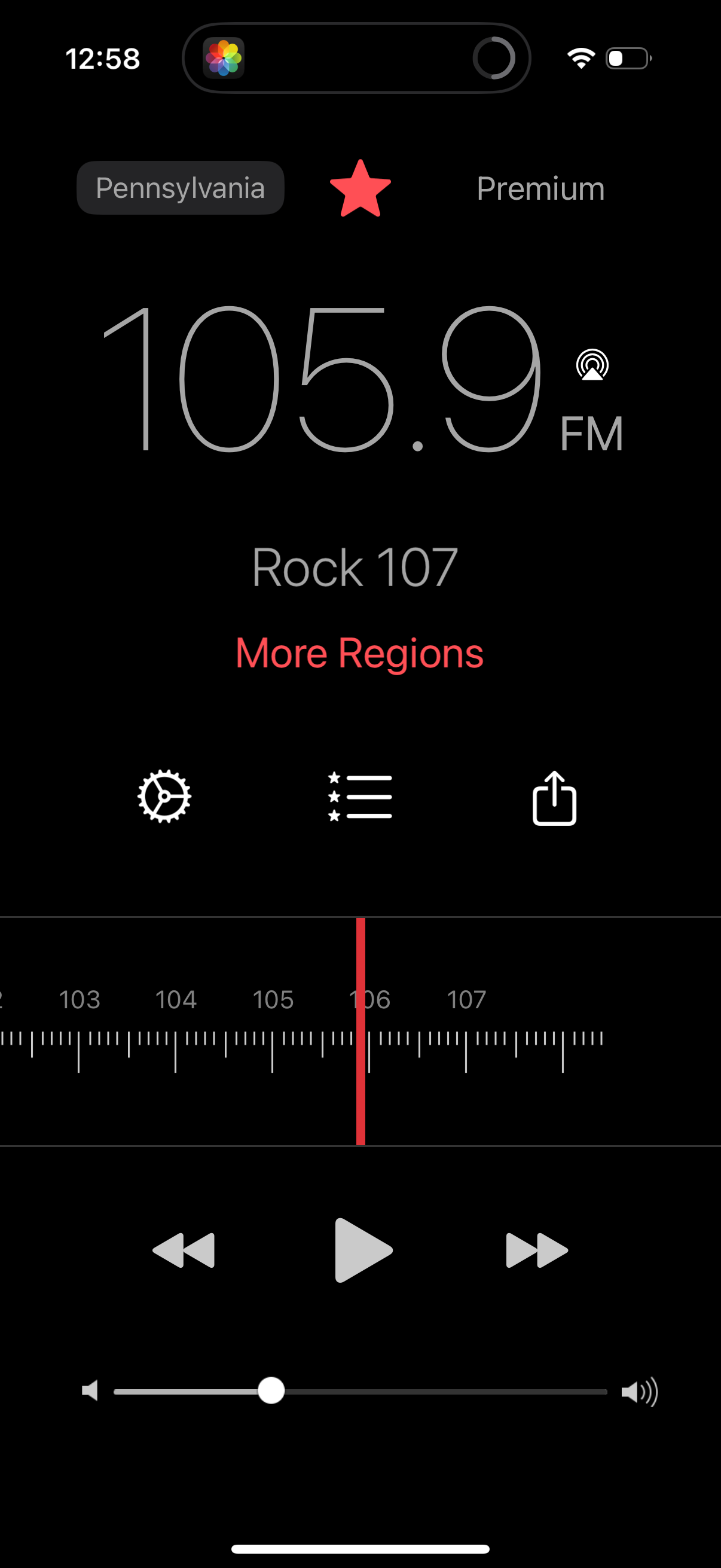721x1568 pixels.
Task: Click the red More Regions link
Action: click(360, 652)
